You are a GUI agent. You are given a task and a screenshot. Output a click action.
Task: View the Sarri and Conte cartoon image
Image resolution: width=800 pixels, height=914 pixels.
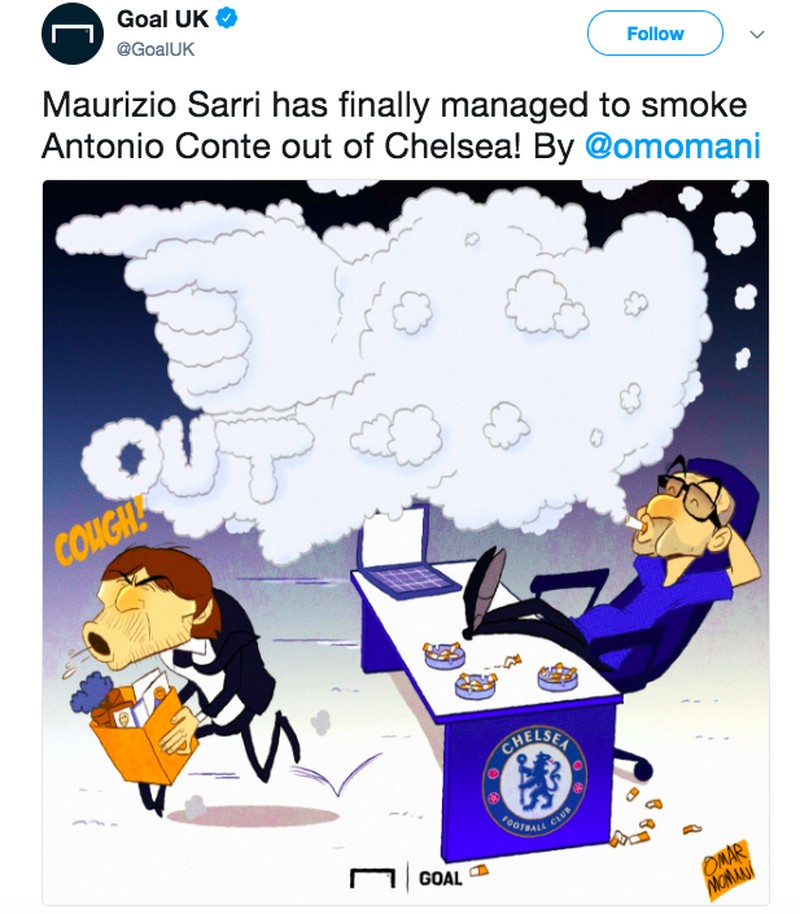pyautogui.click(x=405, y=540)
